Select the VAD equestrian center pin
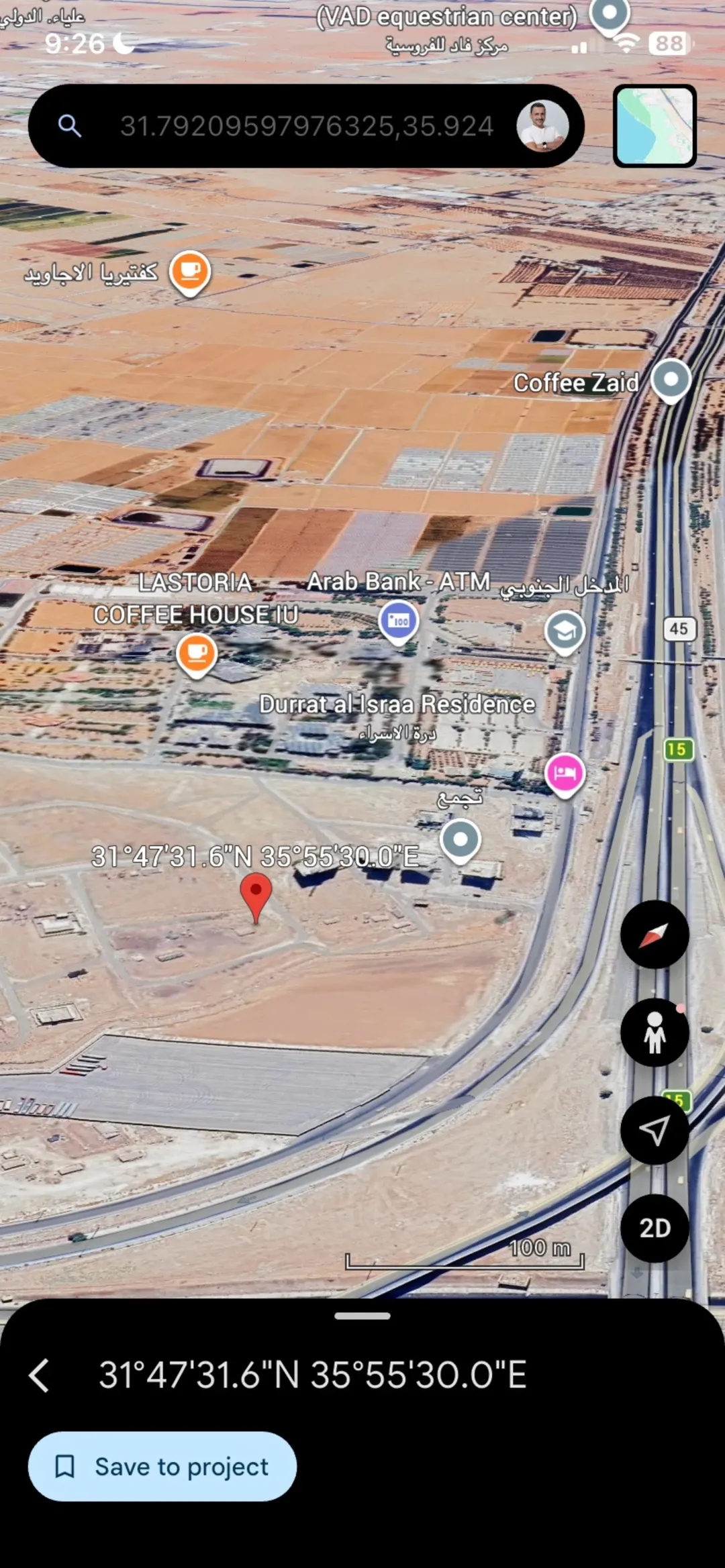 (x=610, y=15)
